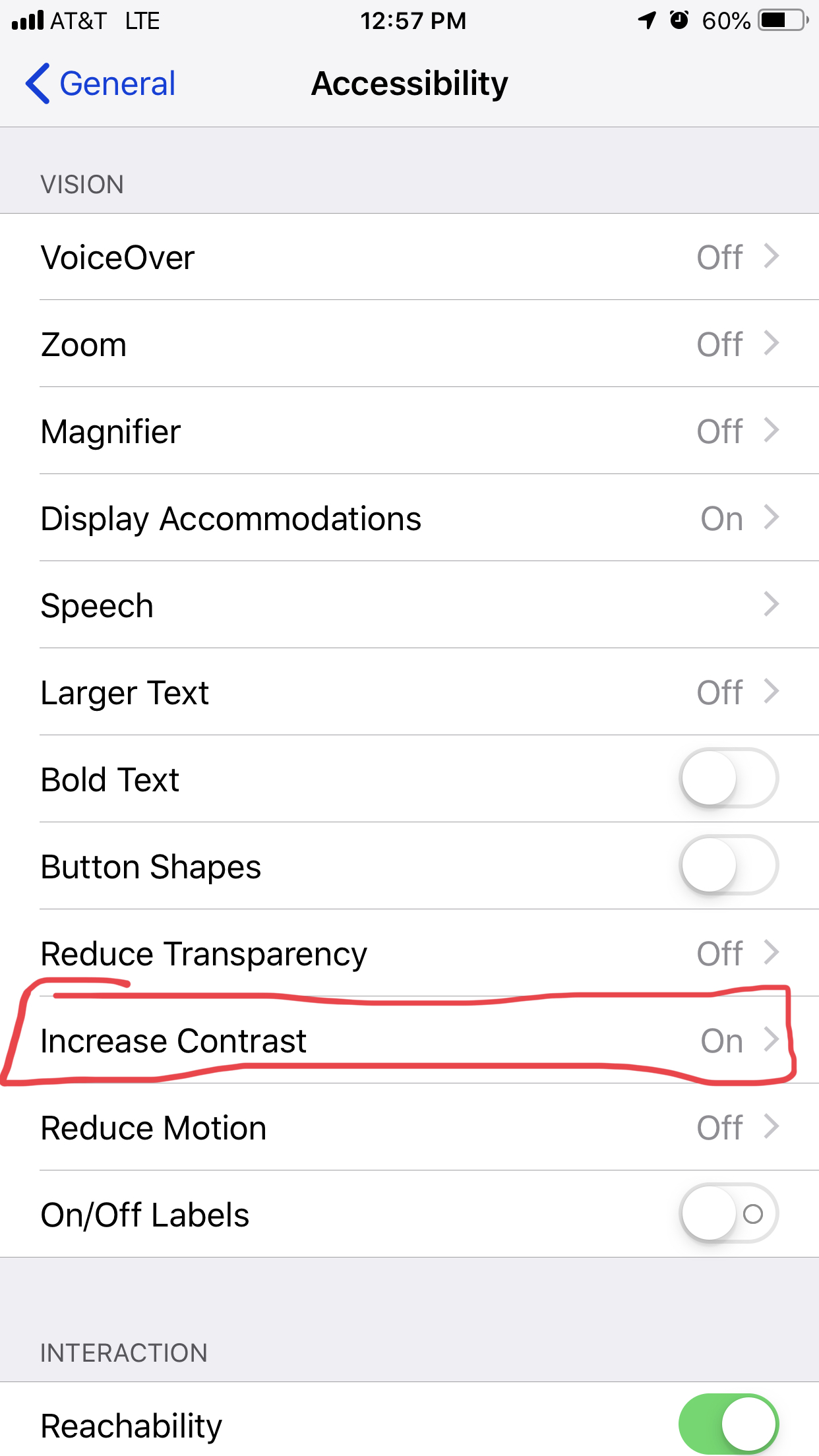819x1456 pixels.
Task: Disable the Reachability switch
Action: tap(728, 1424)
